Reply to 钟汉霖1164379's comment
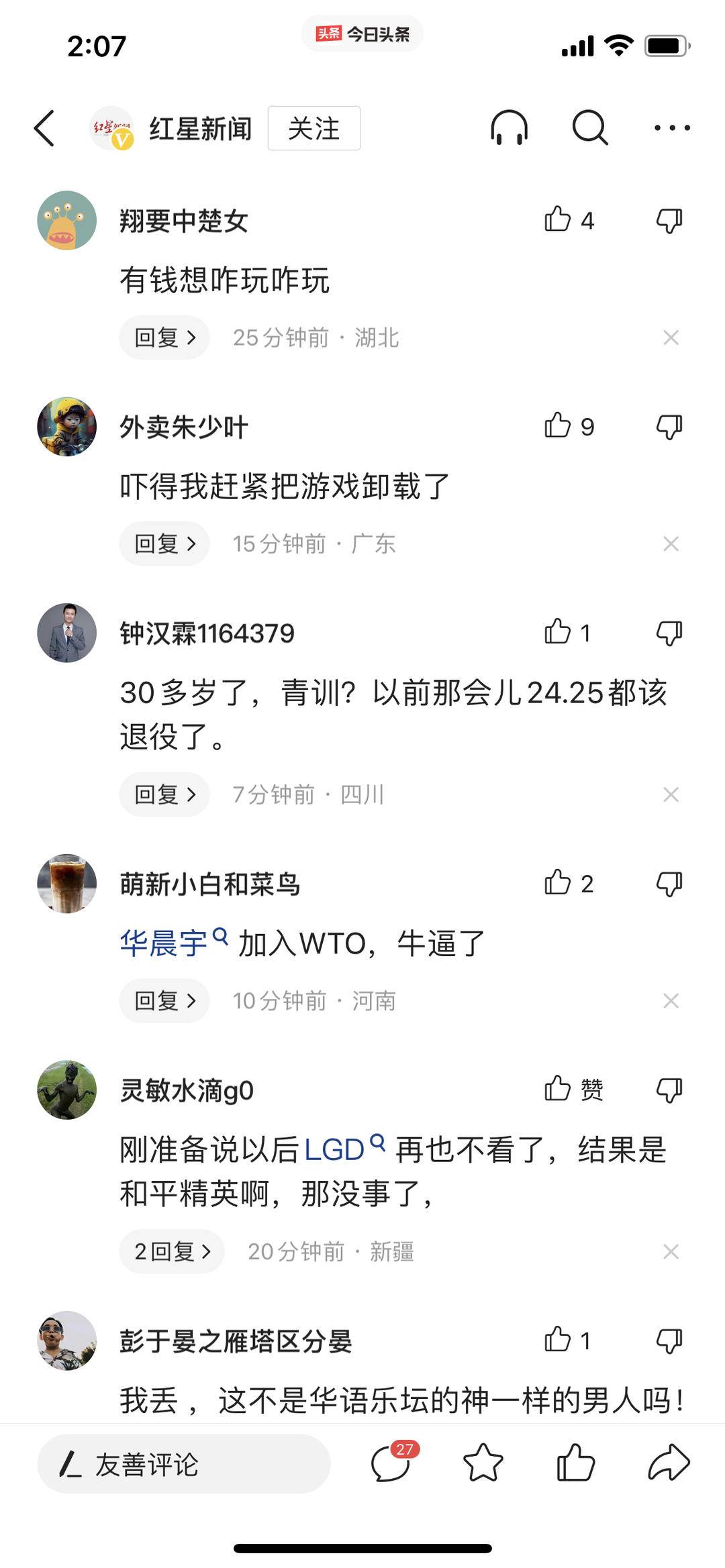Image resolution: width=725 pixels, height=1568 pixels. pos(164,794)
